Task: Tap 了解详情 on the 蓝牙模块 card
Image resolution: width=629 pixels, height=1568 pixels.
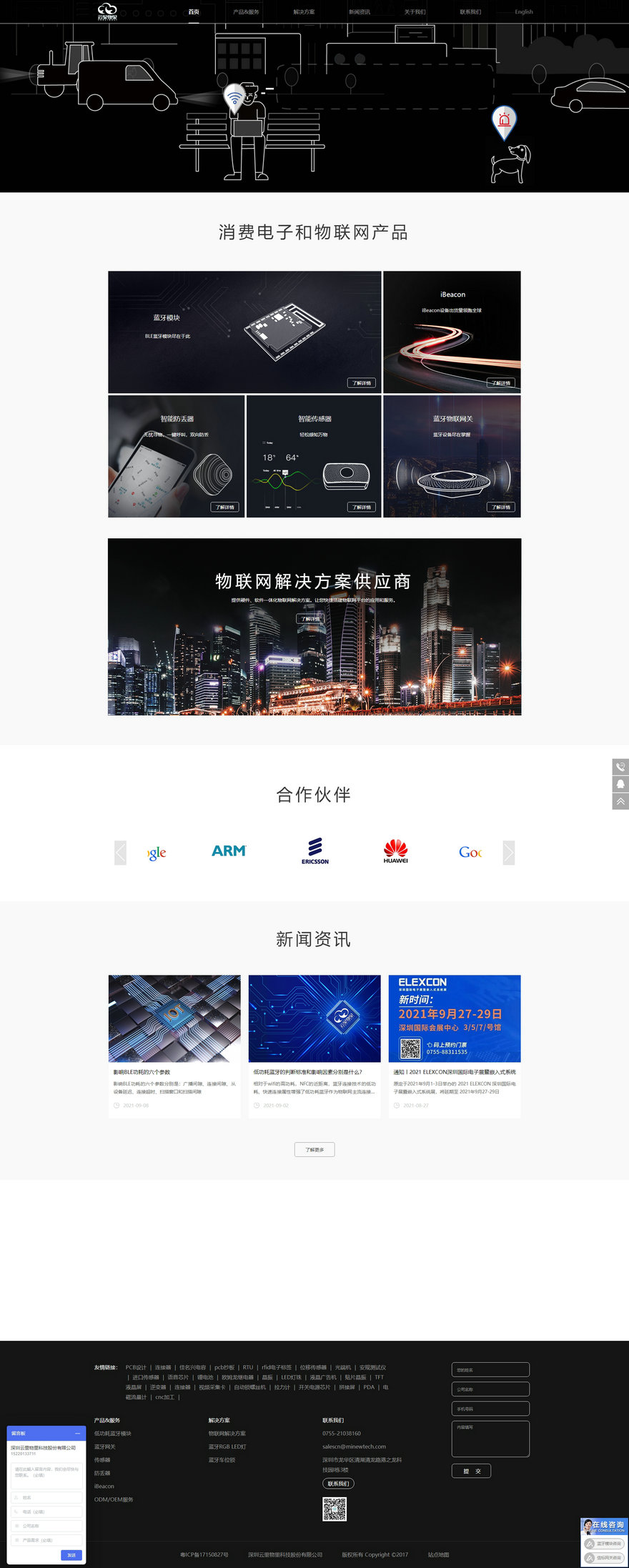Action: [362, 383]
